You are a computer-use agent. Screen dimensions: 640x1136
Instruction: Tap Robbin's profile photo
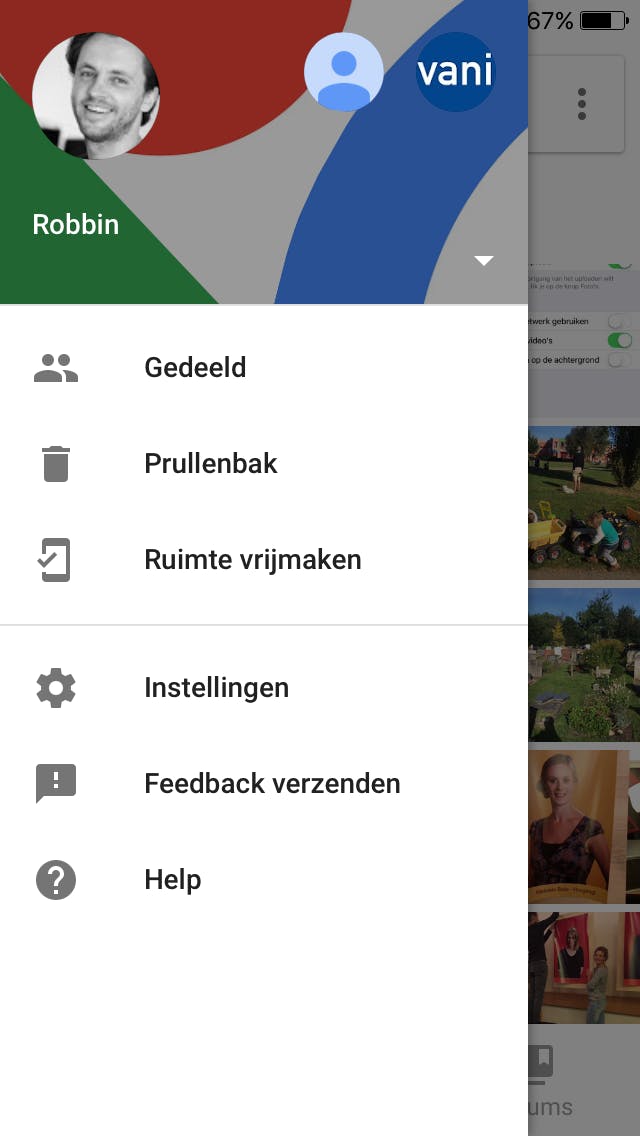[x=96, y=96]
